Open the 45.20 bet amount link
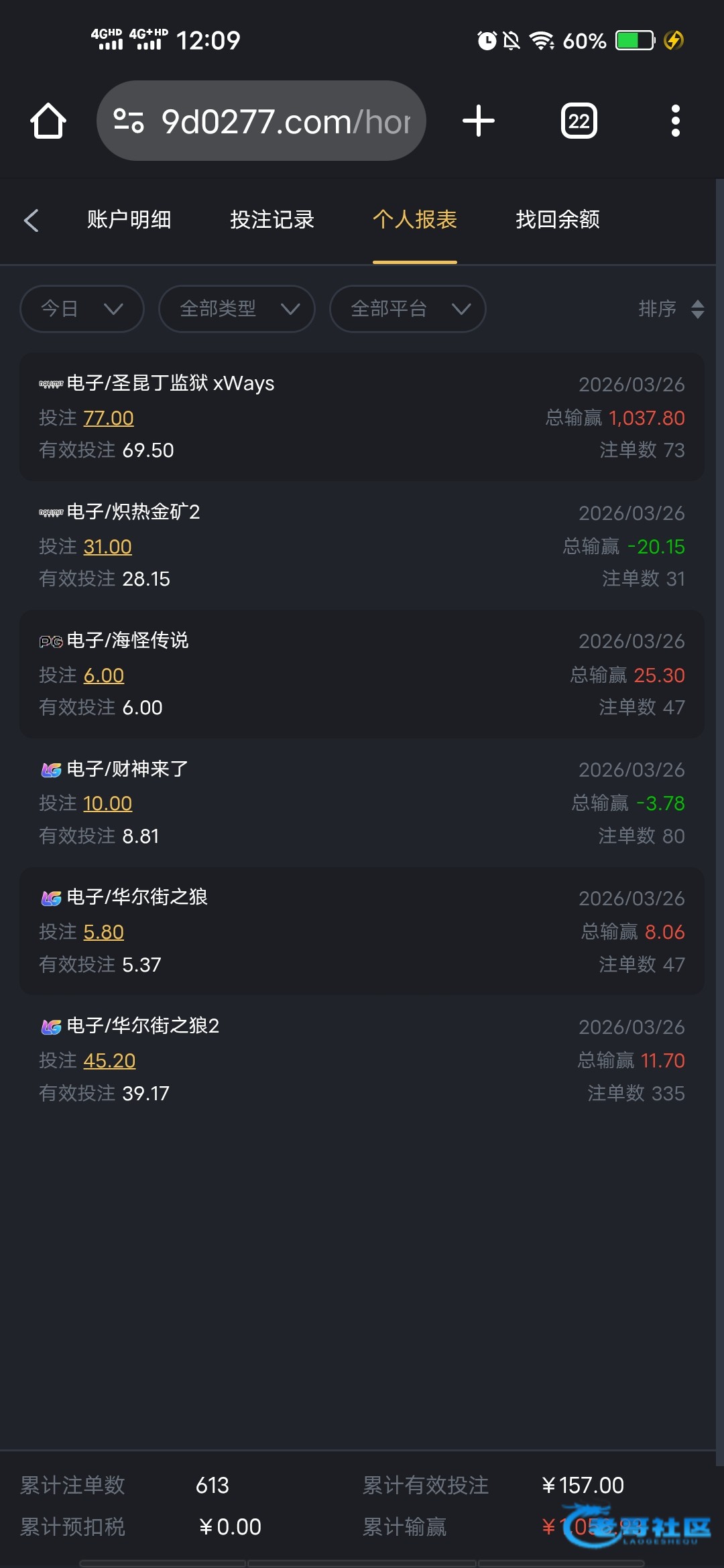The image size is (724, 1568). point(109,1061)
